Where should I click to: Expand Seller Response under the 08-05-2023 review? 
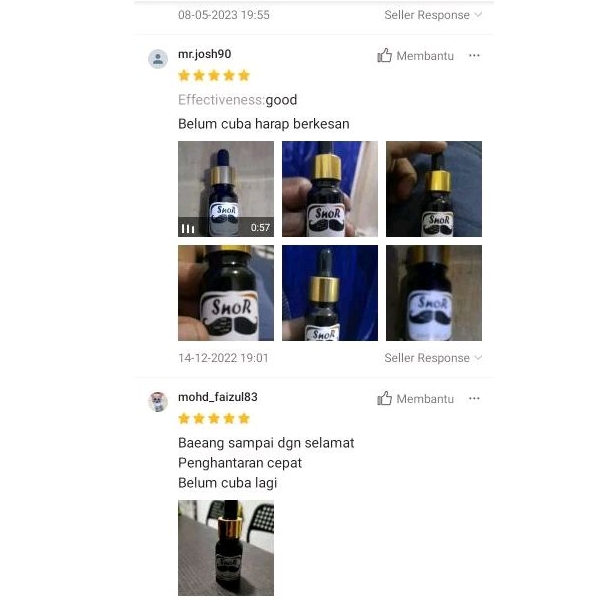click(x=433, y=15)
